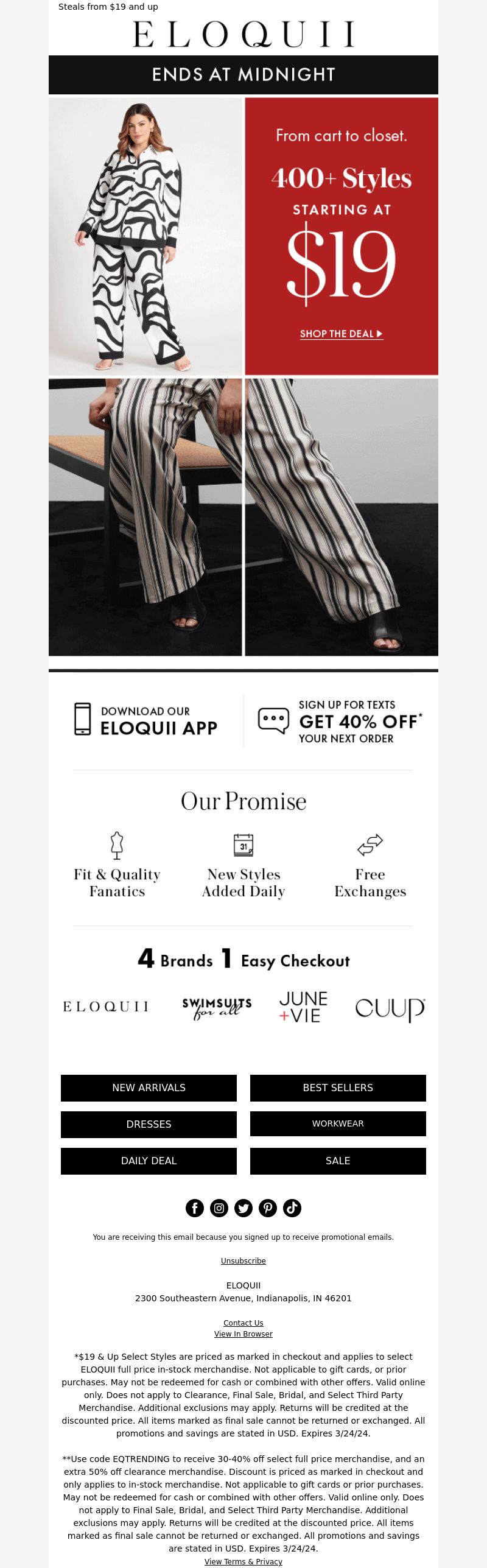Open the SALE section

(338, 1161)
